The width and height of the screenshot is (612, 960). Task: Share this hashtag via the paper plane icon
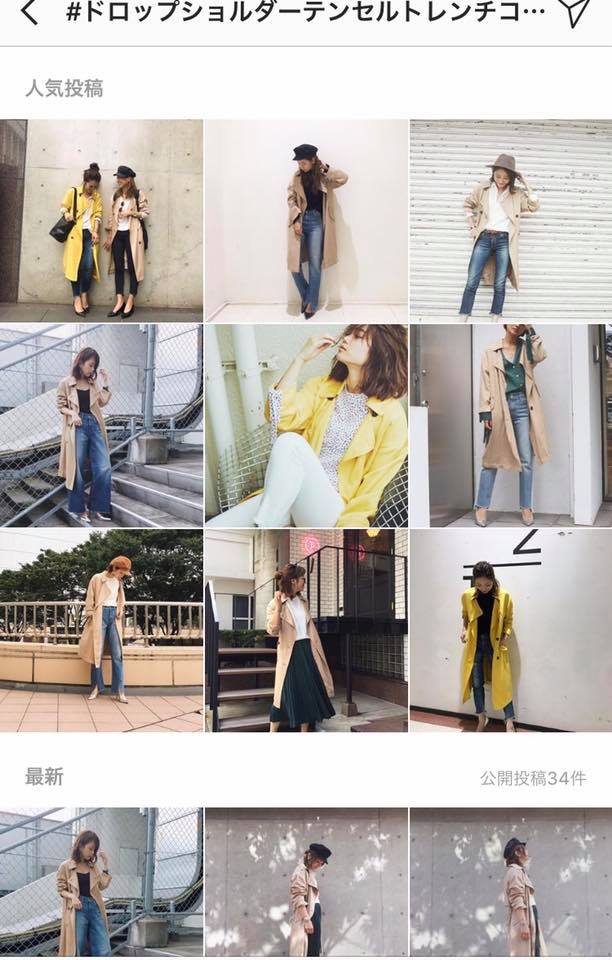tap(573, 12)
